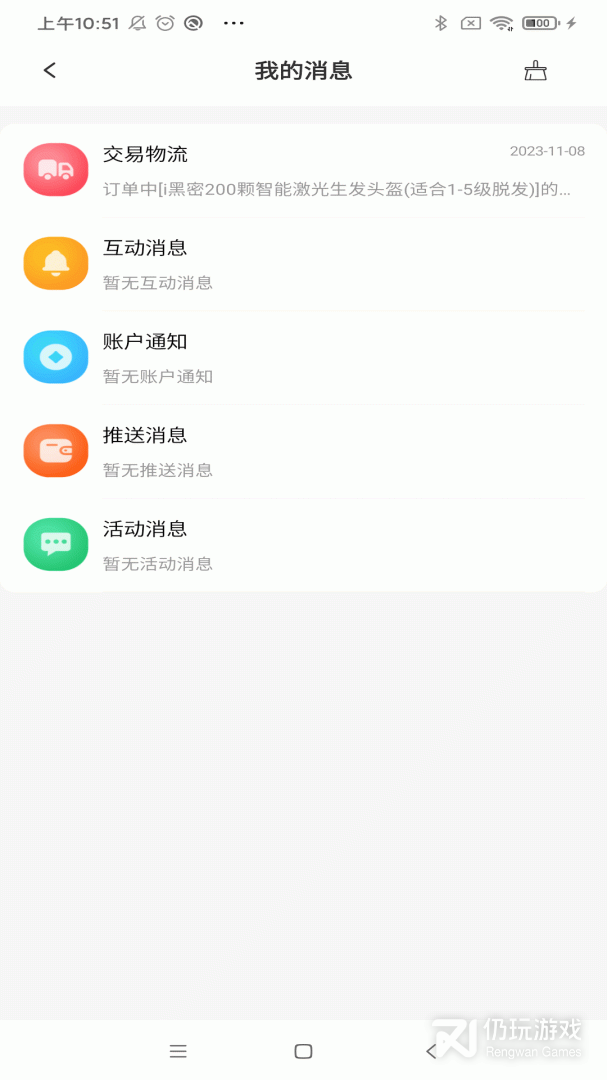Clear all messages with broom icon
The image size is (607, 1080).
535,71
